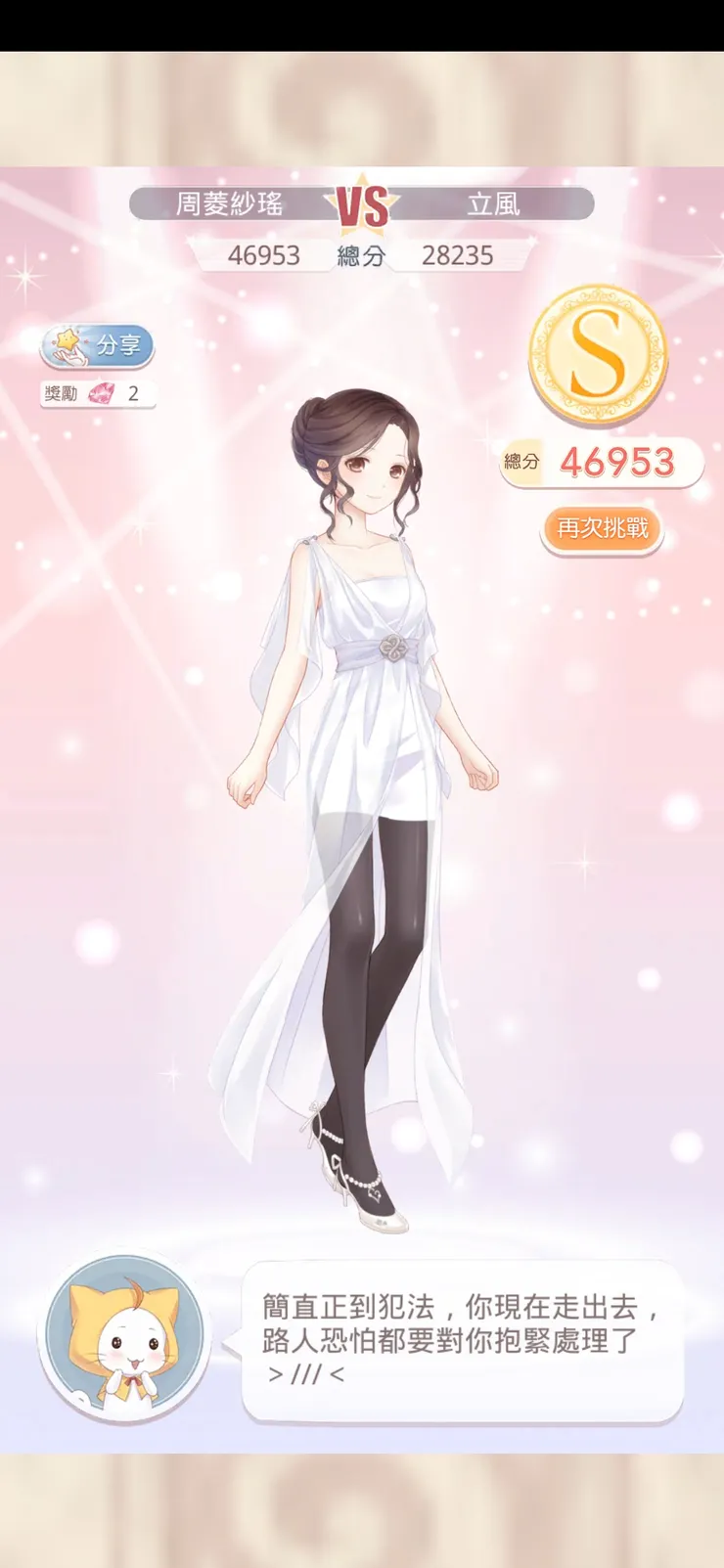
Task: Tap 再次挑戰 to retry the challenge
Action: click(x=602, y=529)
